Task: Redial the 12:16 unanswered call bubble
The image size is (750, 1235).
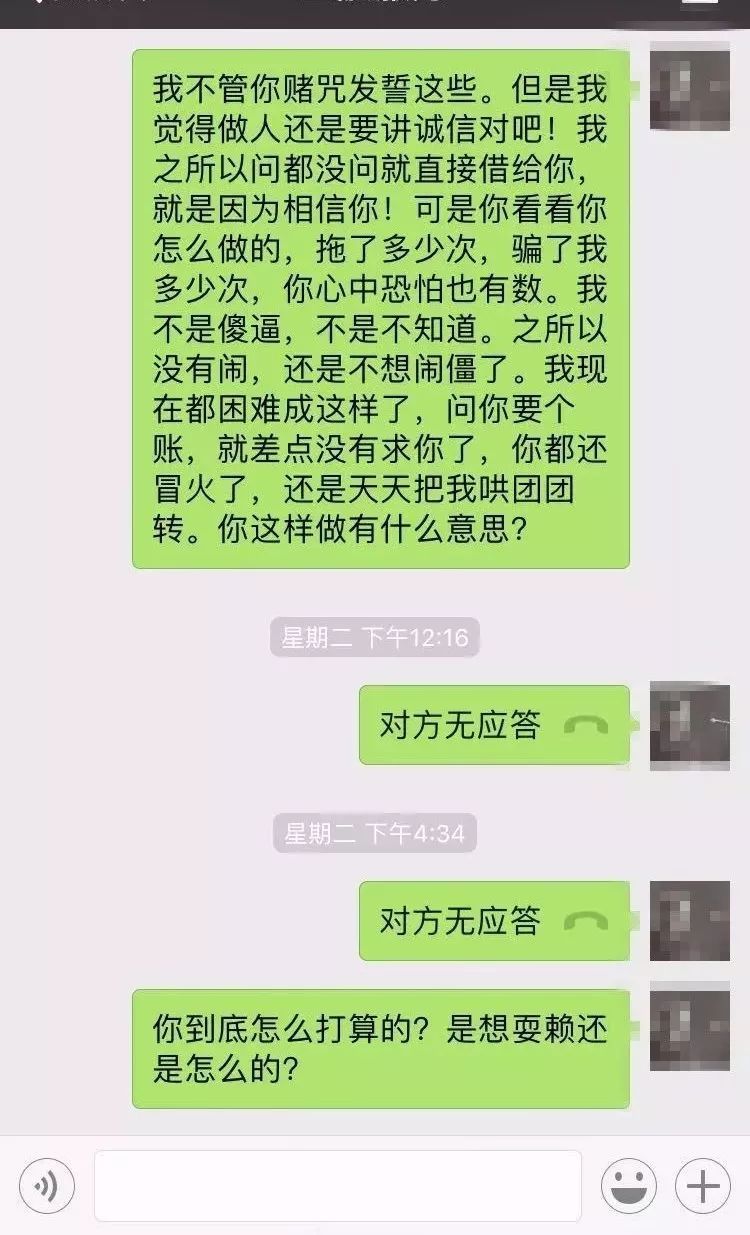Action: (x=494, y=725)
